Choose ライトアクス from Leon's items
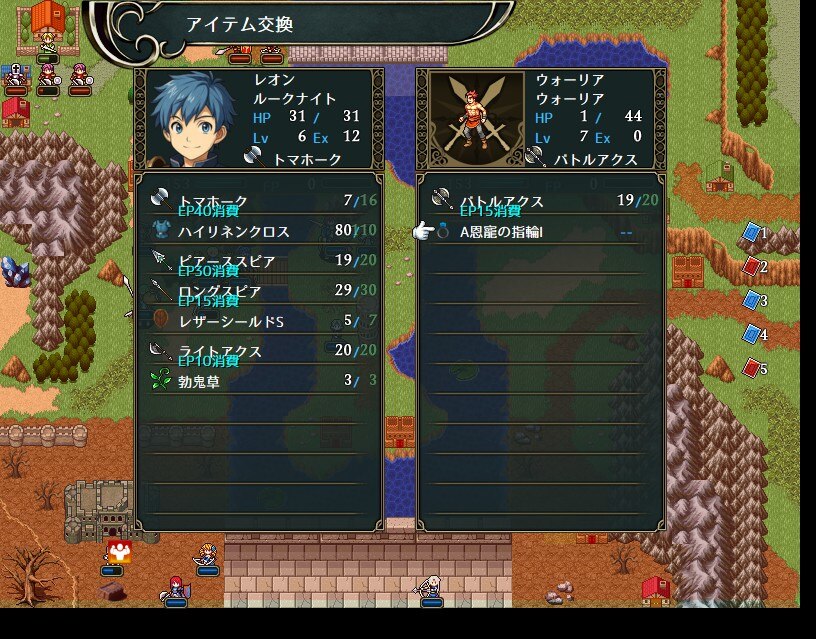 220,351
